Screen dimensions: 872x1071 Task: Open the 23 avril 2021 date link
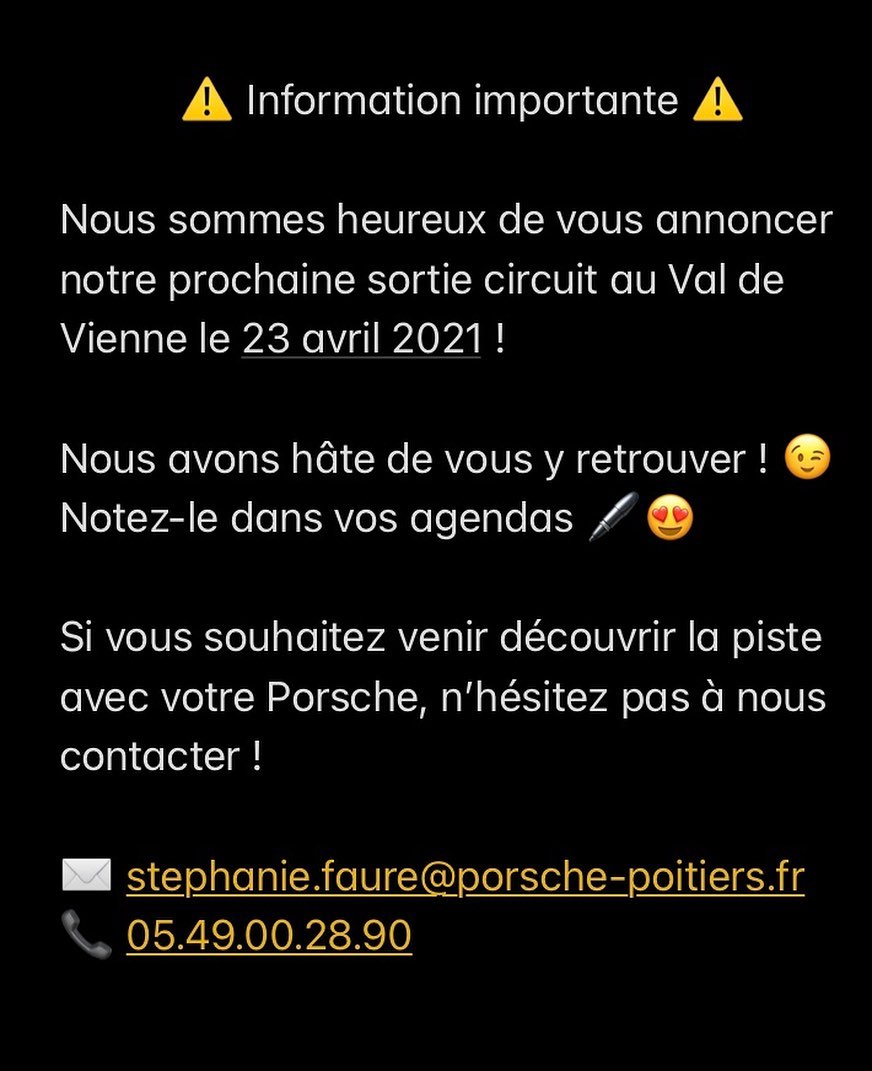pyautogui.click(x=362, y=338)
